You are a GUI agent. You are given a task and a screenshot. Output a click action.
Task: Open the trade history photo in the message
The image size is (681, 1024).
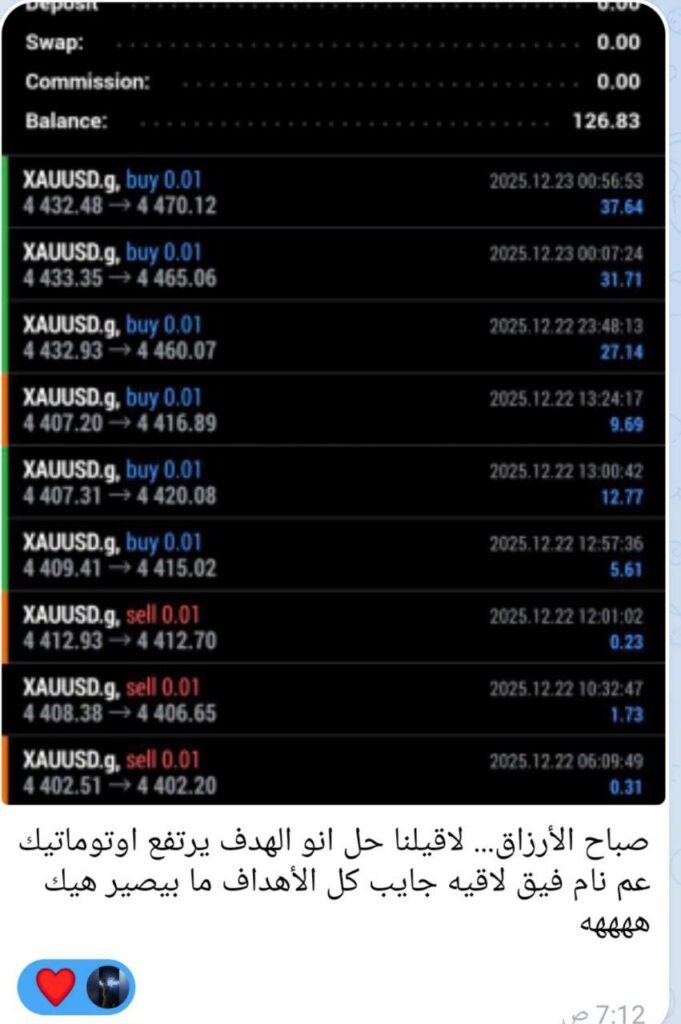point(334,400)
